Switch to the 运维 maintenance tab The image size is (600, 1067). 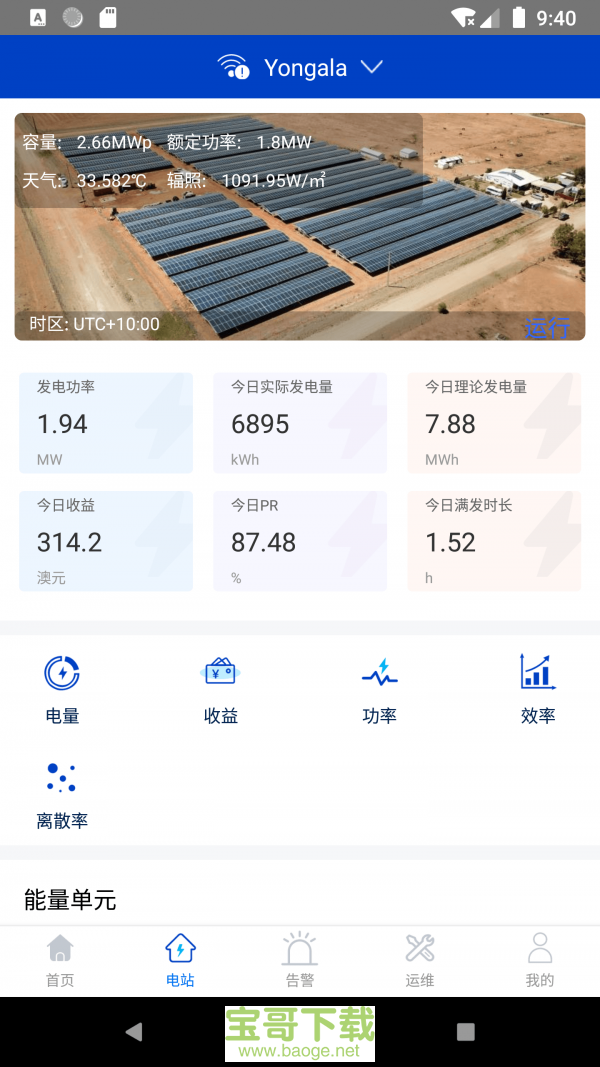(420, 960)
